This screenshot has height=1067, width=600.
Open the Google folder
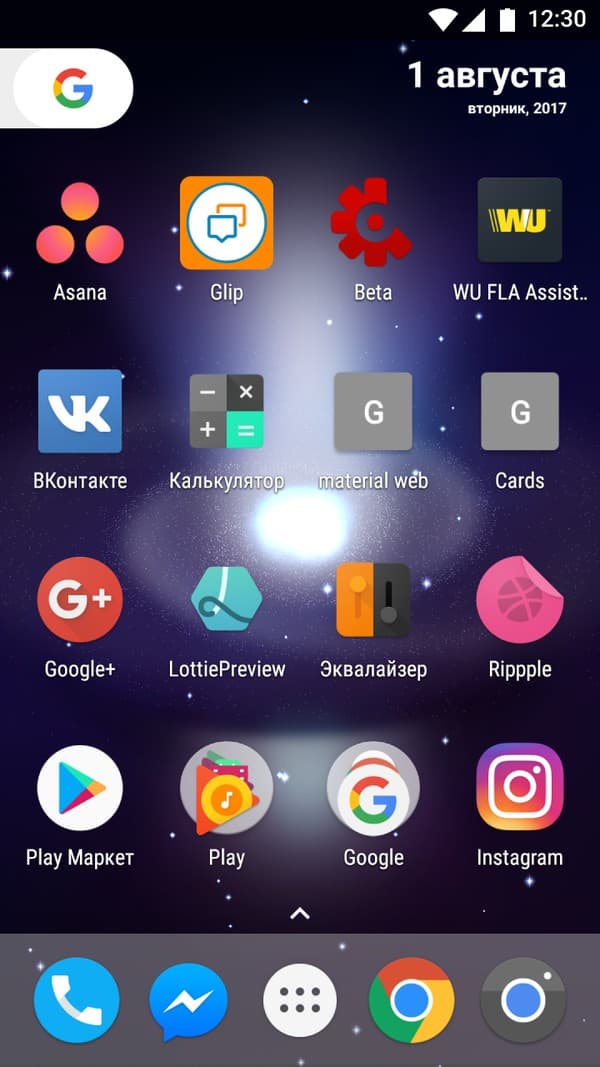coord(373,788)
